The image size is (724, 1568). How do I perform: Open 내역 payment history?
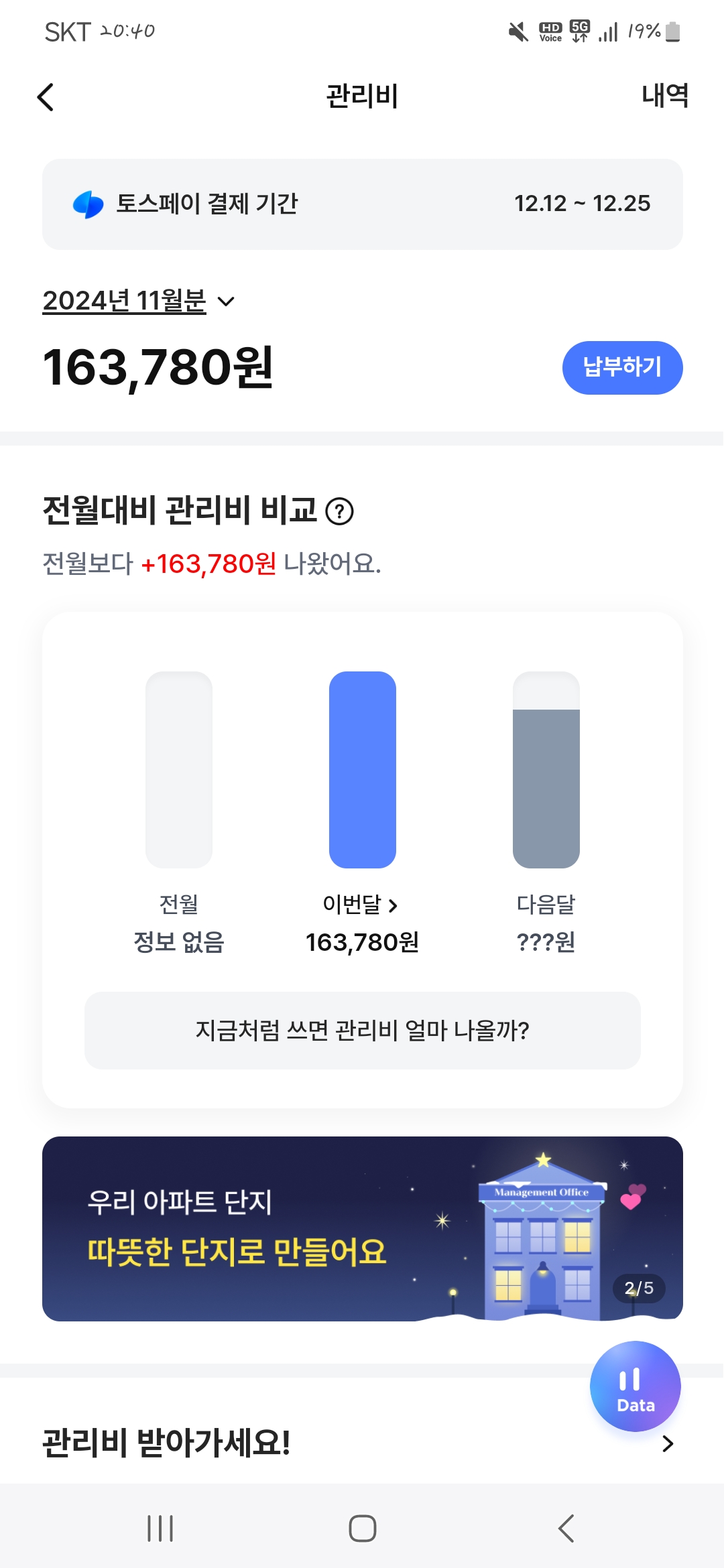click(664, 96)
